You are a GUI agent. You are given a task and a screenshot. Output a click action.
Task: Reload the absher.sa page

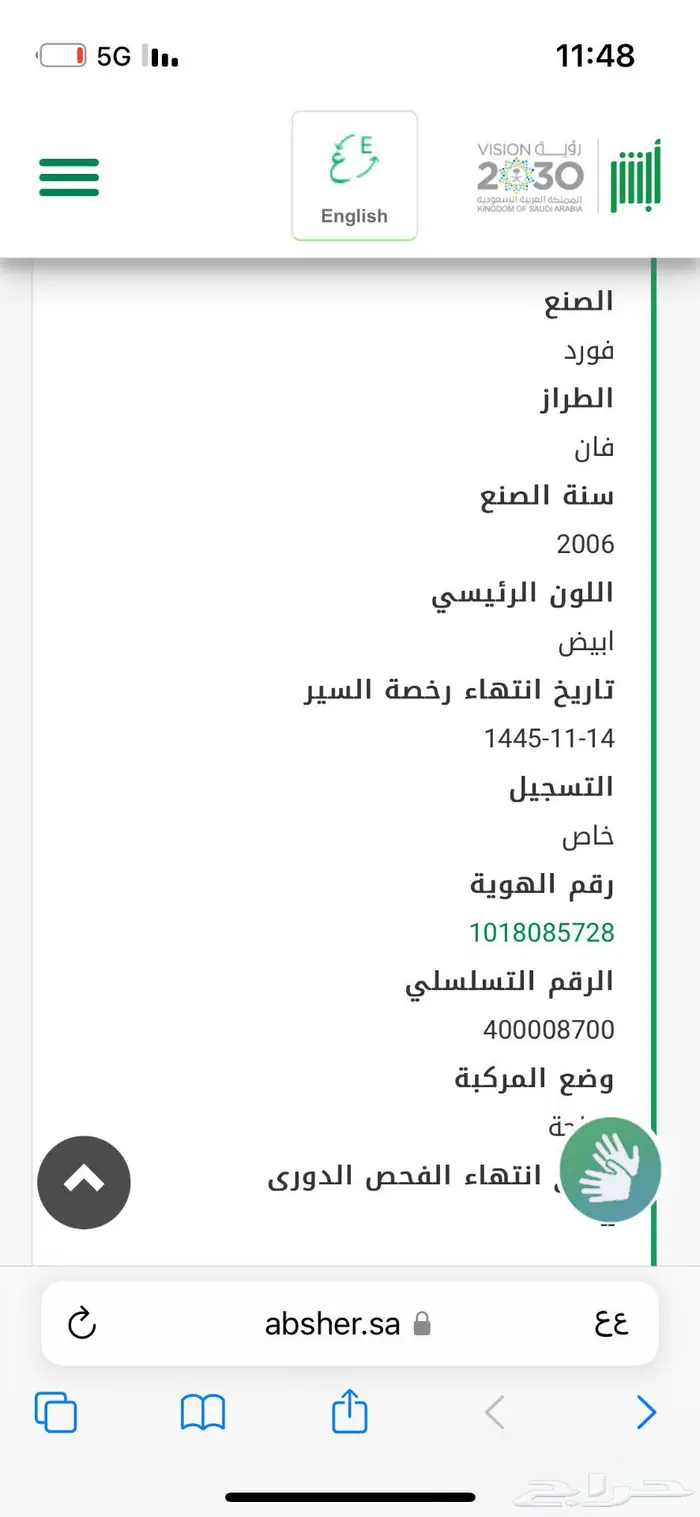pos(81,1324)
